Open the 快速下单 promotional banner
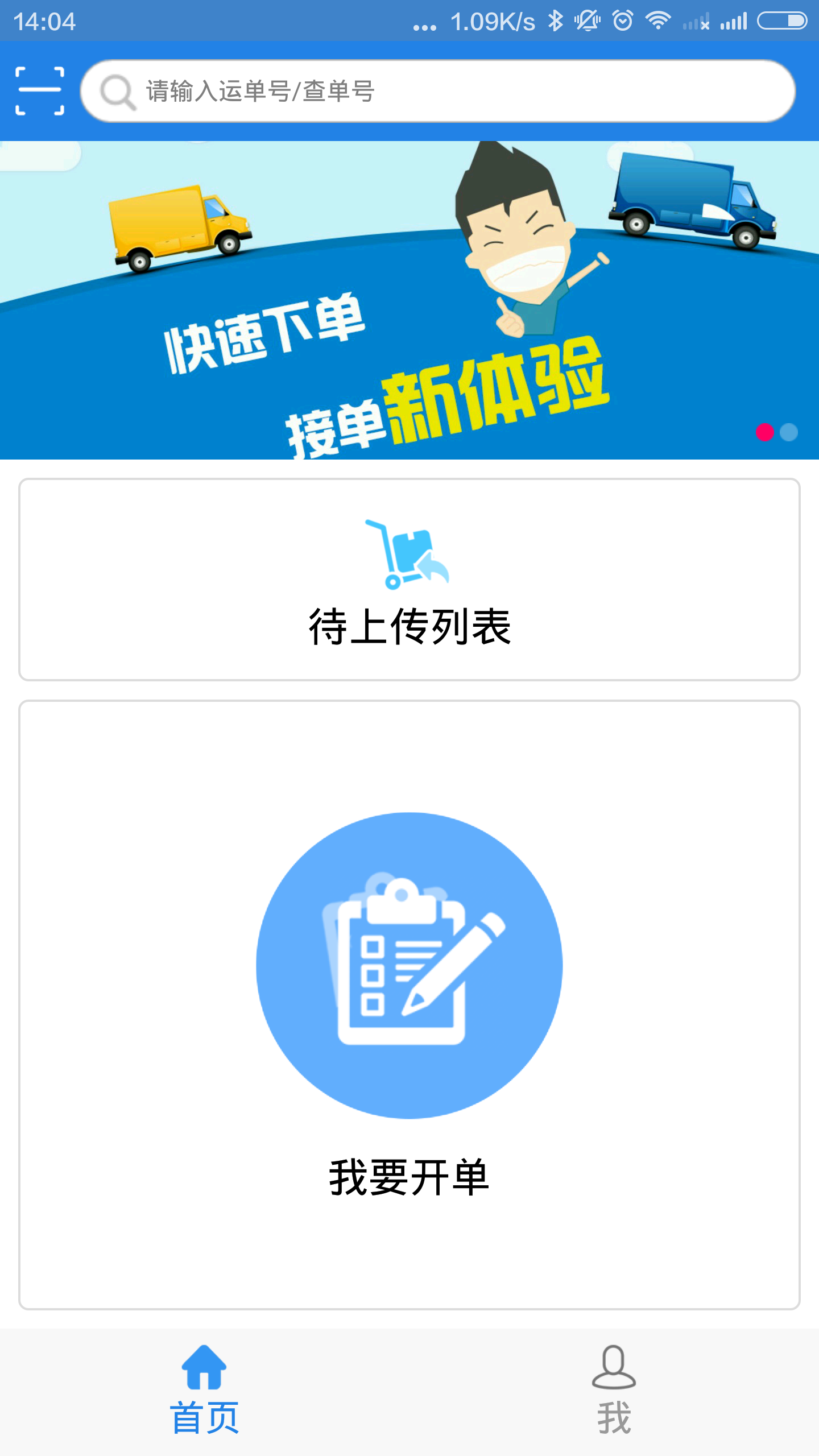 409,300
